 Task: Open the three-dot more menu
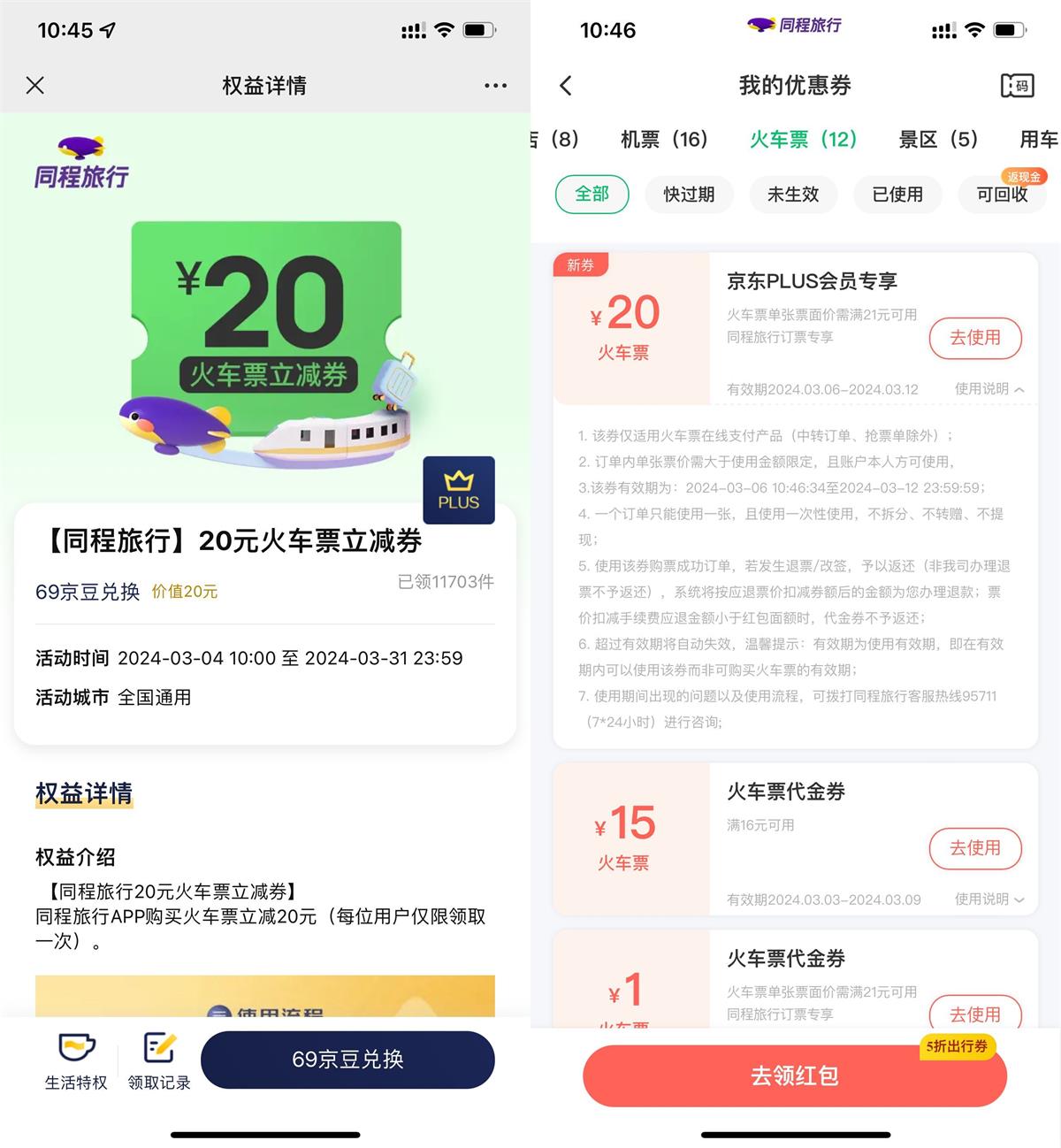(495, 86)
